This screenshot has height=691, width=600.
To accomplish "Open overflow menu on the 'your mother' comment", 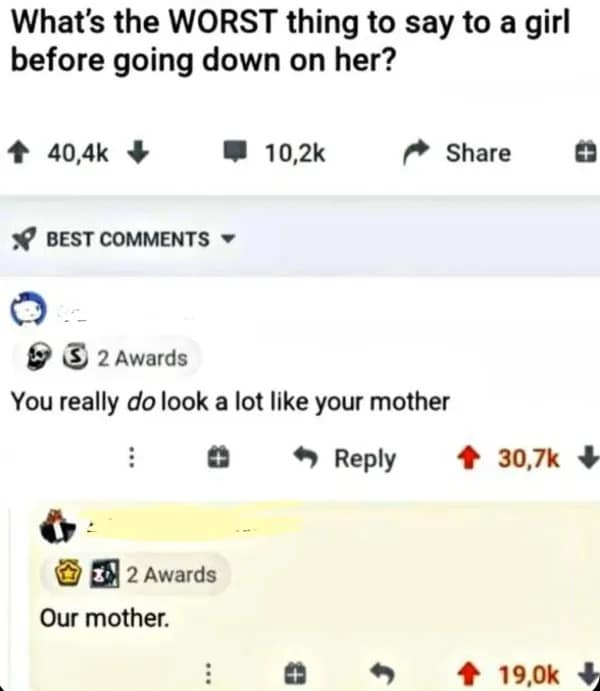I will [x=130, y=458].
